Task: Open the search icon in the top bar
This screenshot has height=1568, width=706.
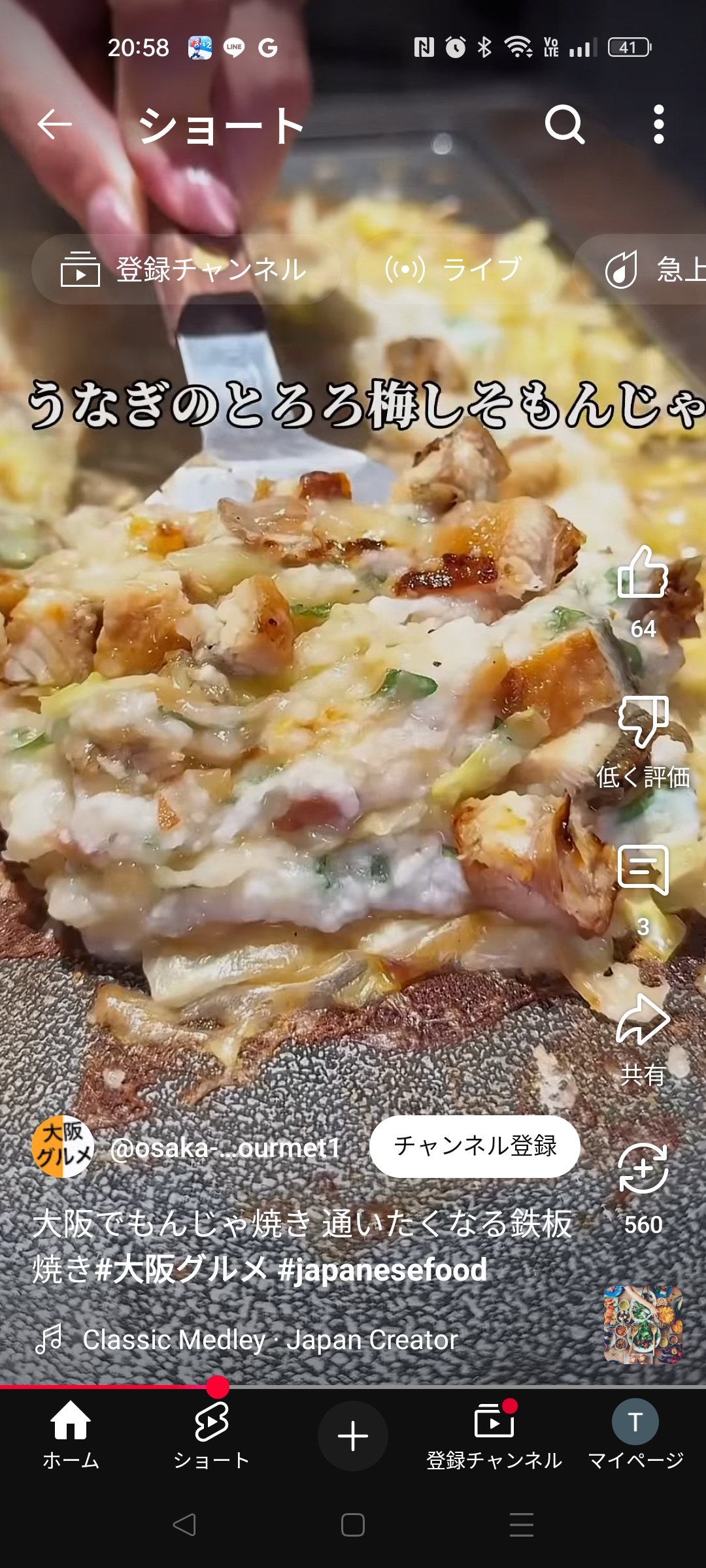Action: [565, 124]
